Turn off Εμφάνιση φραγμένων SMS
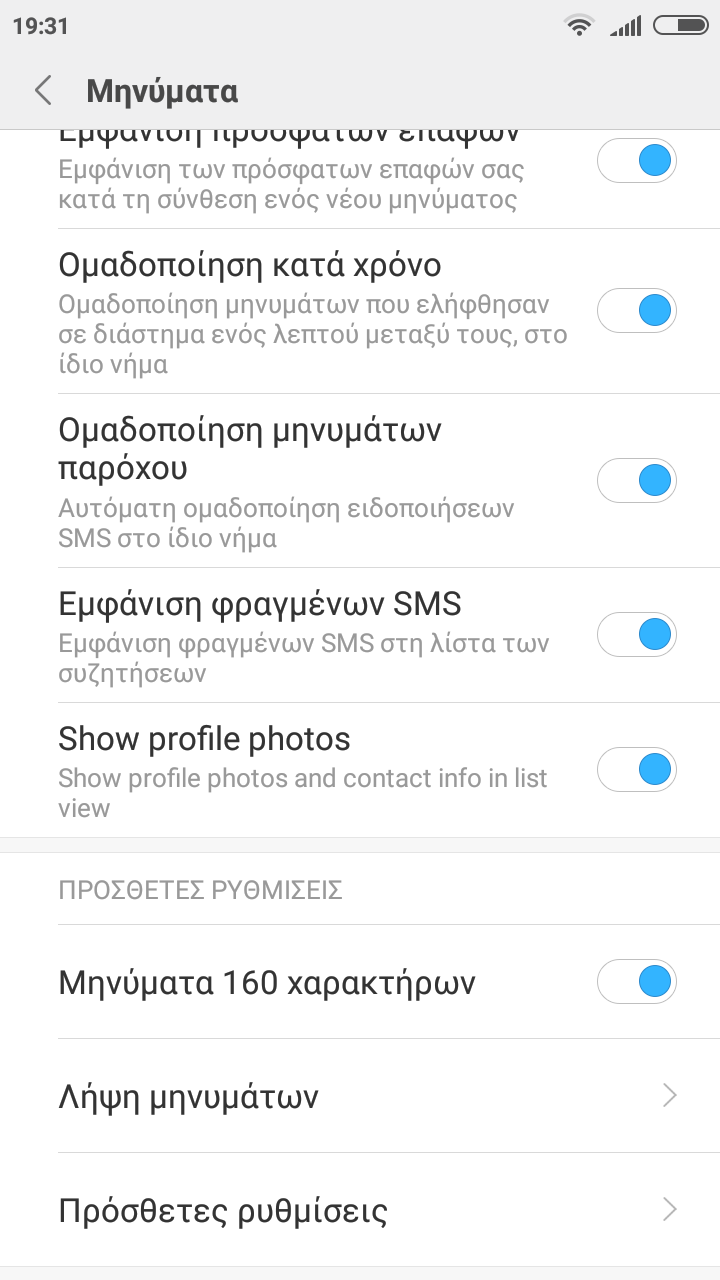This screenshot has width=720, height=1280. (x=637, y=635)
